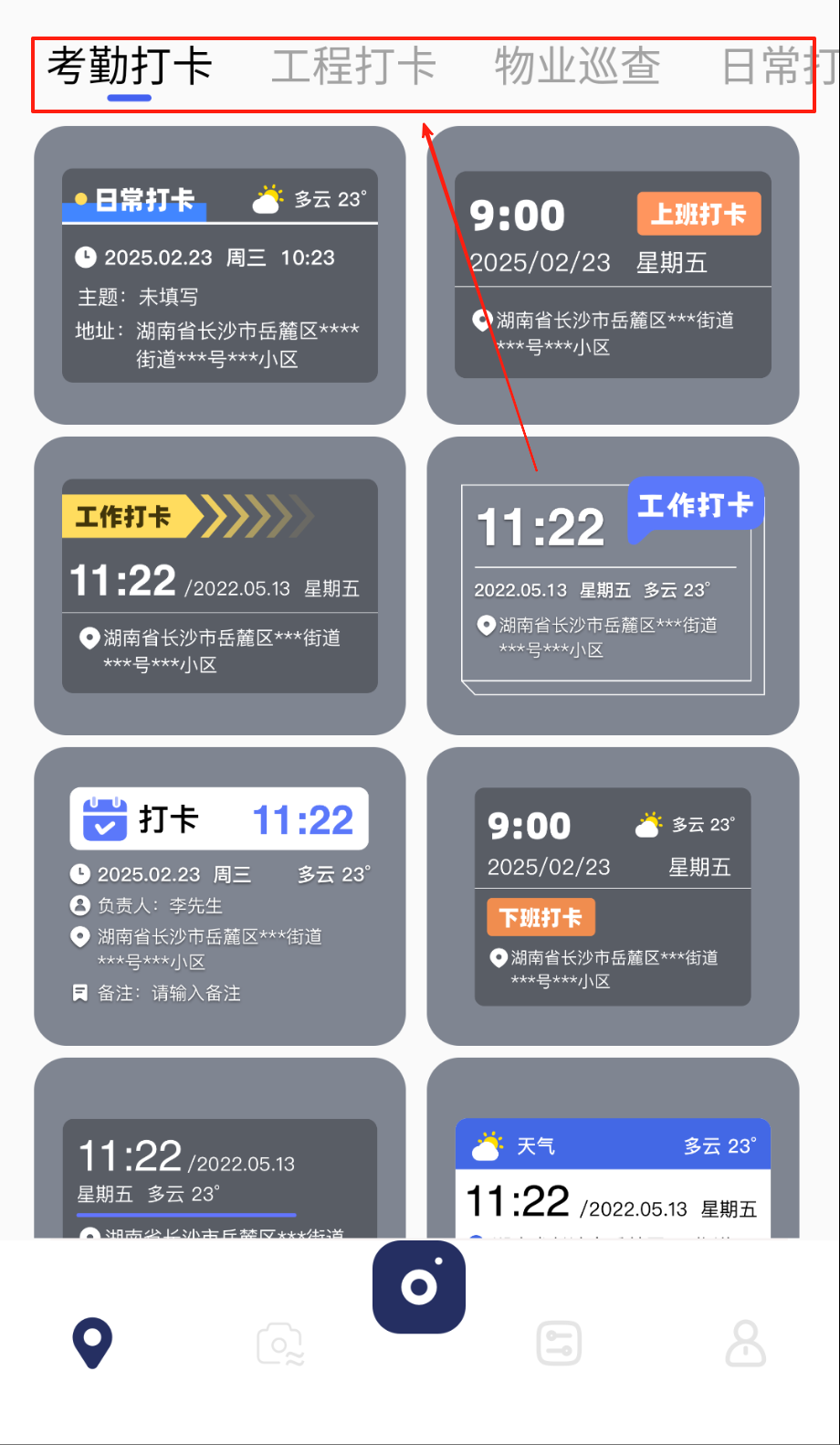Pick the 打卡 11:22 template with 负责人
Image resolution: width=840 pixels, height=1445 pixels.
click(x=219, y=896)
